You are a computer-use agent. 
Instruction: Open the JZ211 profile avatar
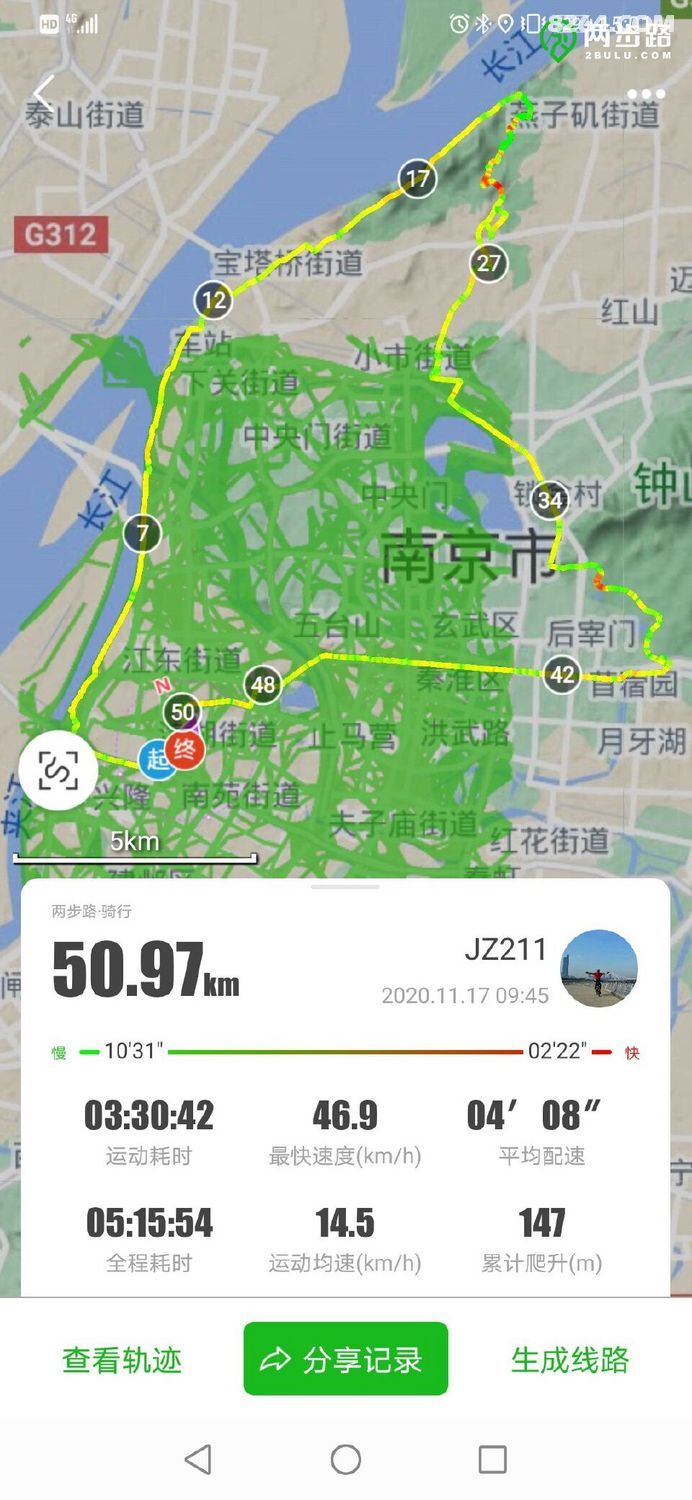pos(599,968)
